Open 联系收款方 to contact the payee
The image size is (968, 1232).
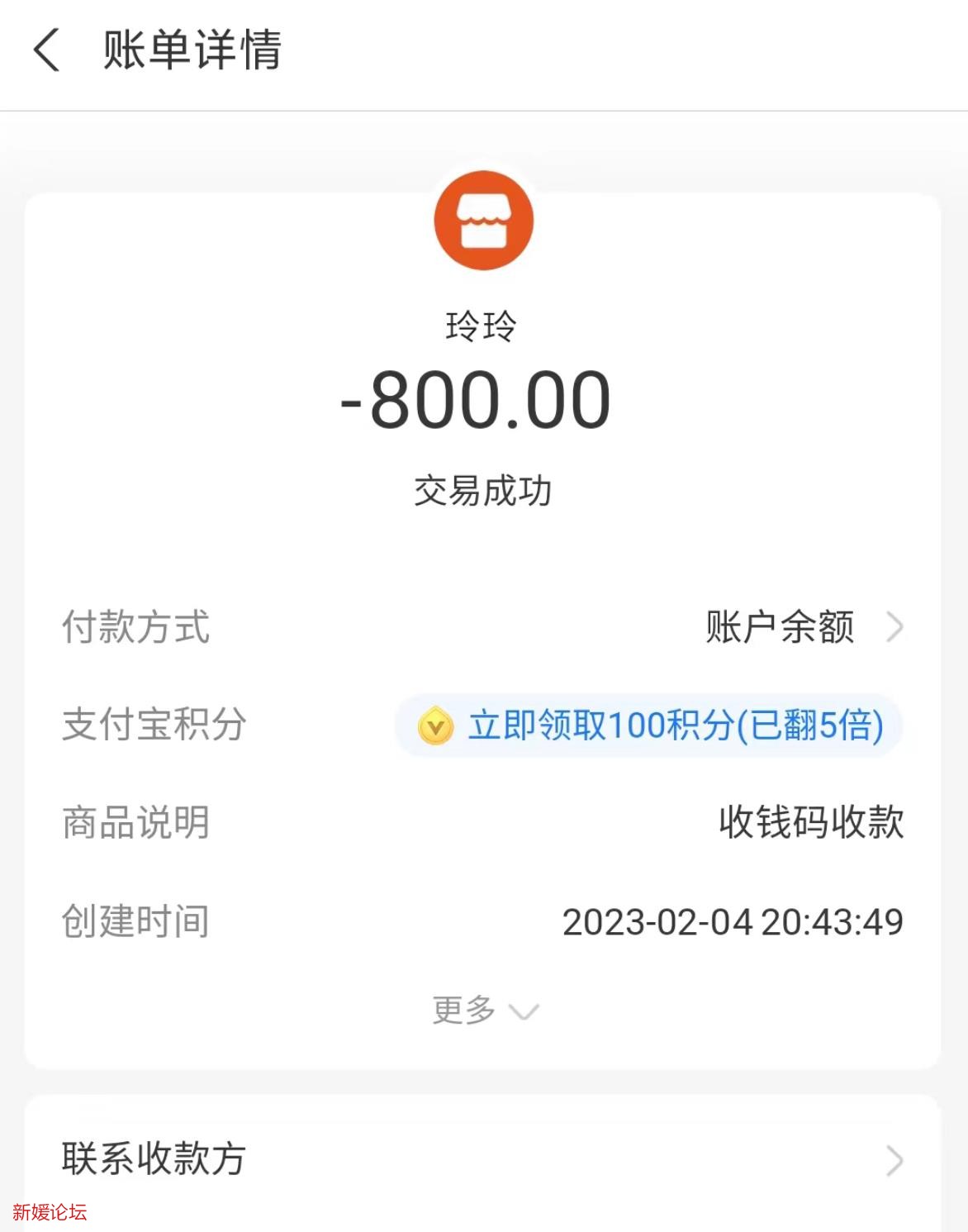point(153,1160)
